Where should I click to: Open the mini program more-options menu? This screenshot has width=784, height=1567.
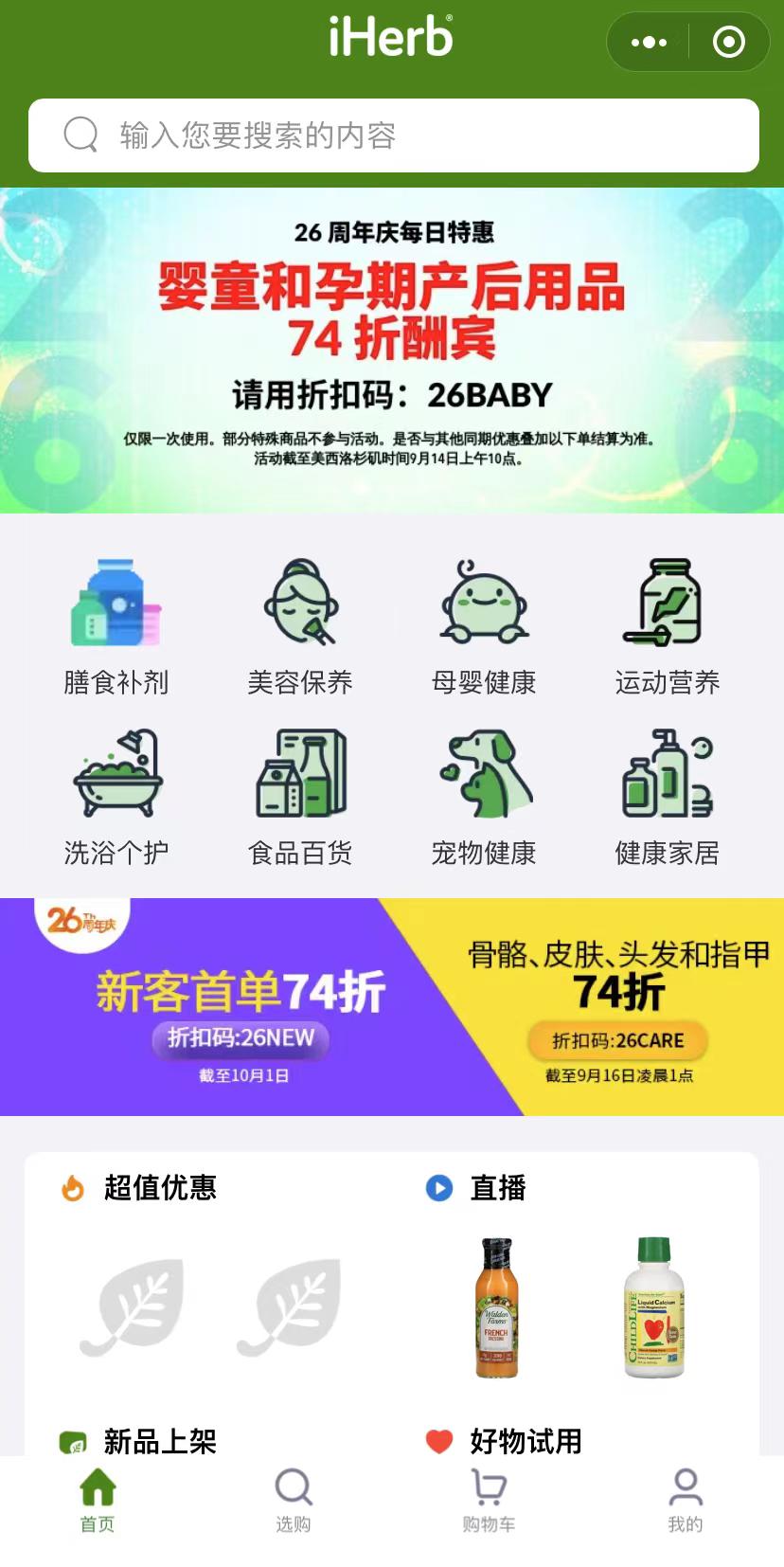point(649,43)
